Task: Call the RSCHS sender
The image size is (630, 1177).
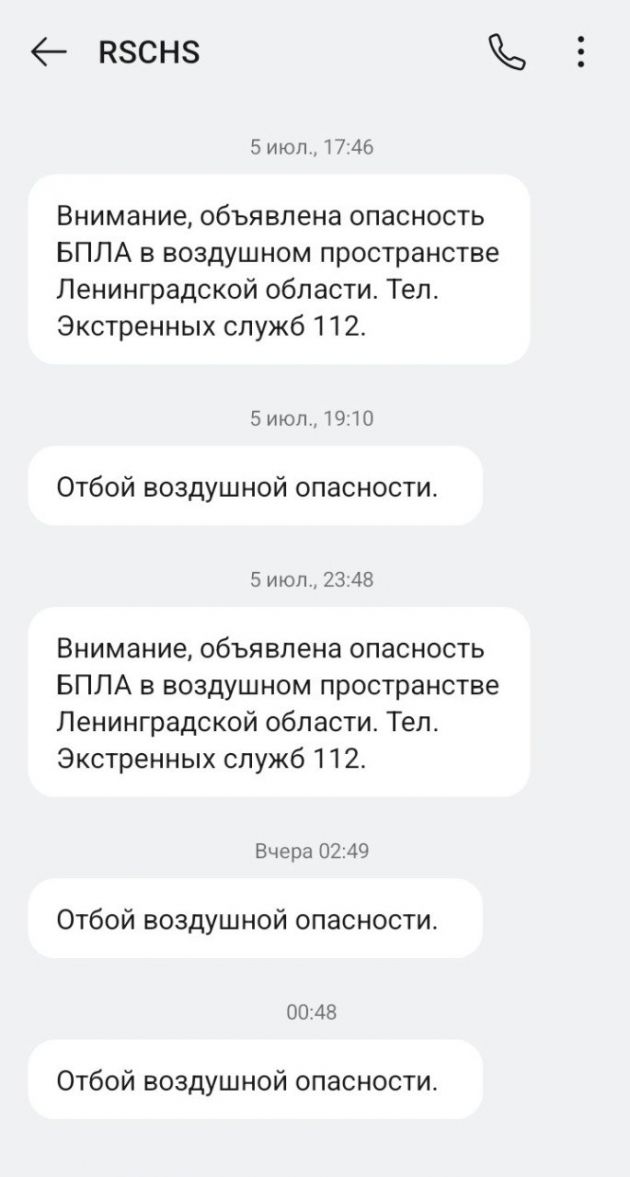Action: click(x=508, y=53)
